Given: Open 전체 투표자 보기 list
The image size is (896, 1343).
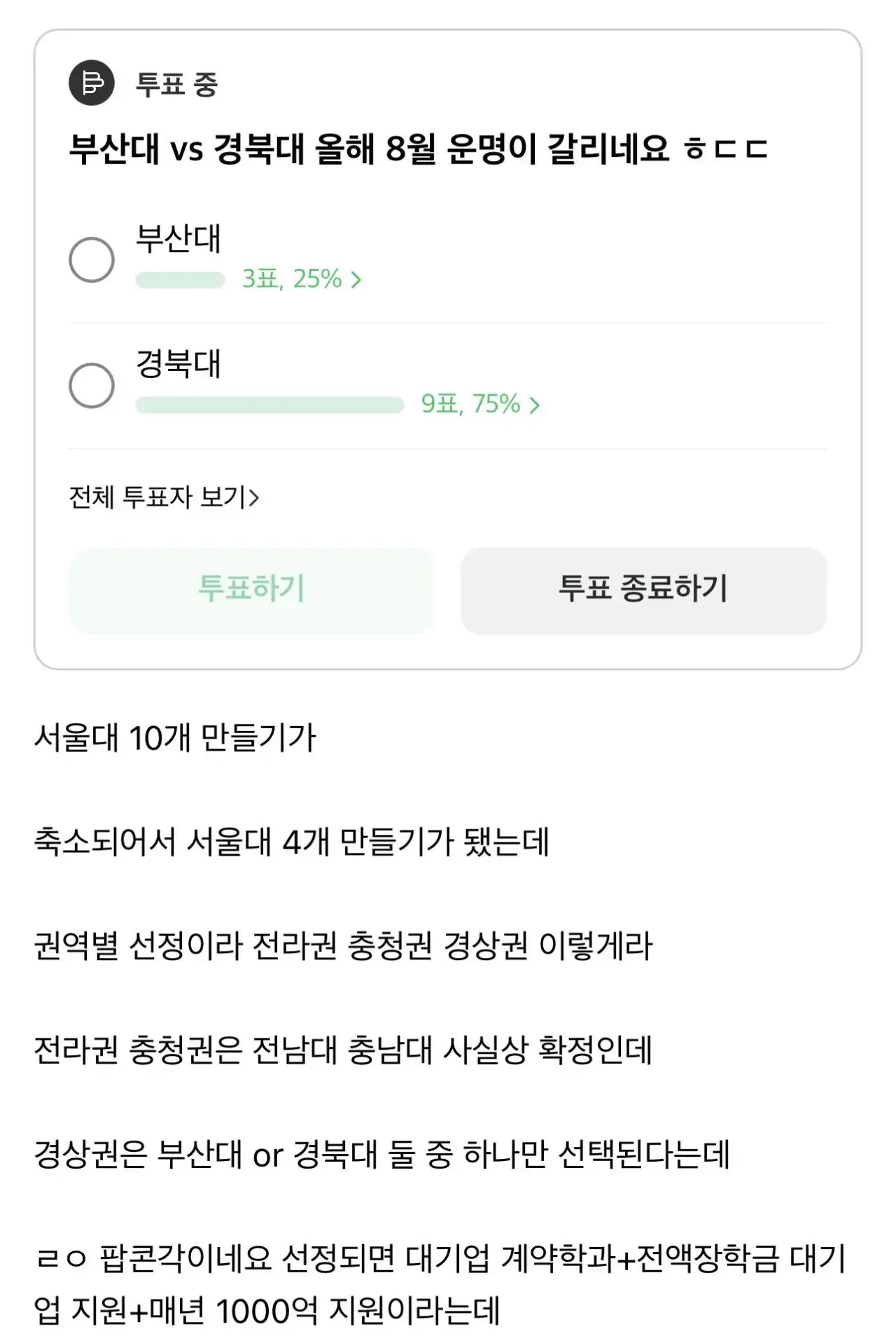Looking at the screenshot, I should [x=164, y=497].
